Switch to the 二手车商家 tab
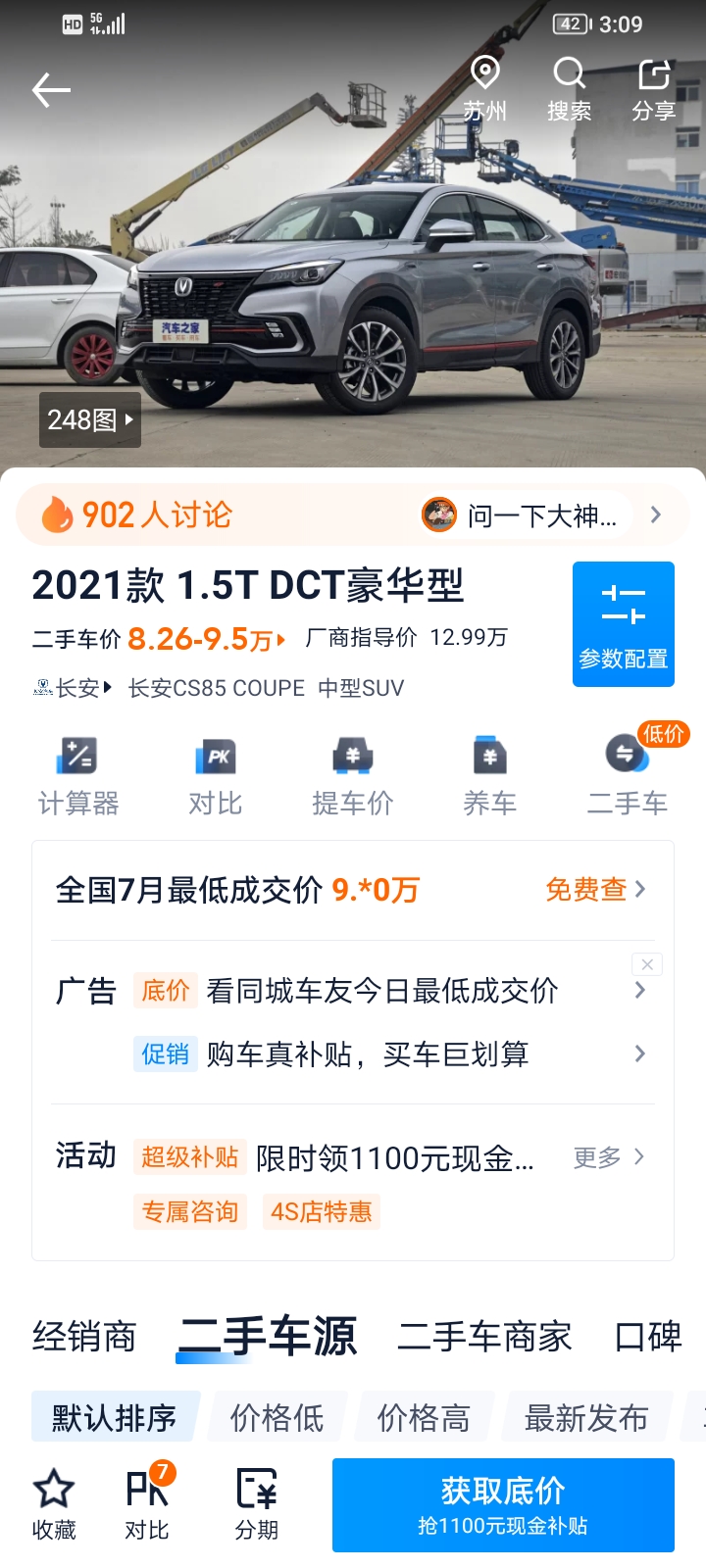The width and height of the screenshot is (706, 1568). [x=484, y=1336]
